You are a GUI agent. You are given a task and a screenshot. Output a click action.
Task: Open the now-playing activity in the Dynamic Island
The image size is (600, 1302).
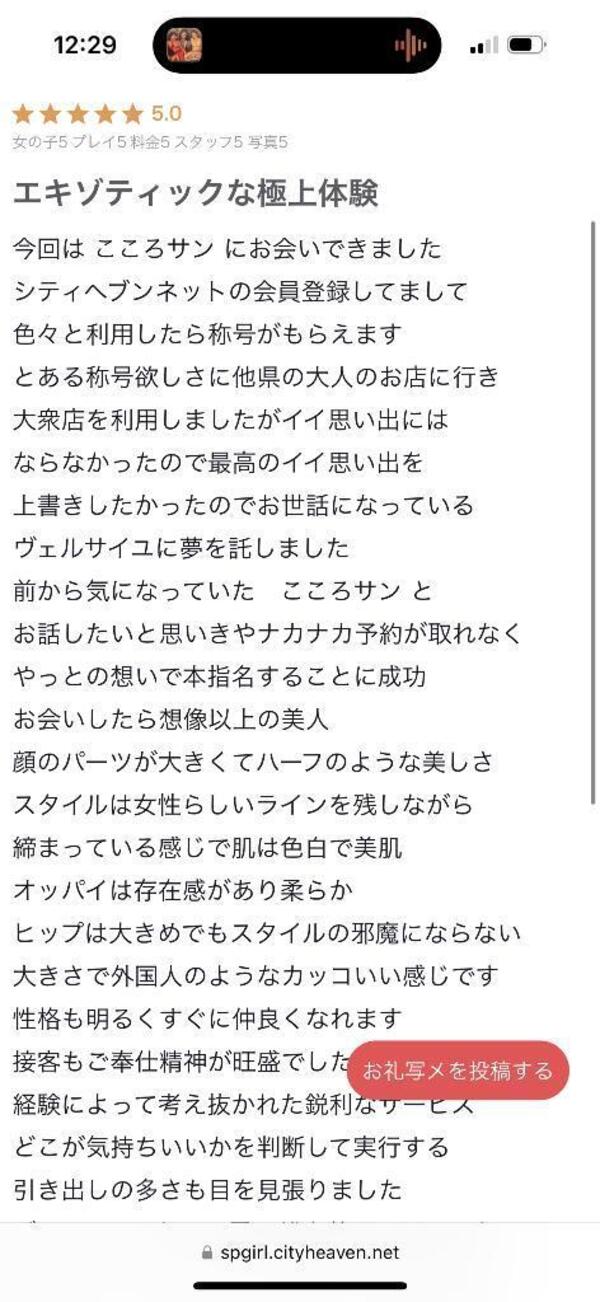click(297, 45)
